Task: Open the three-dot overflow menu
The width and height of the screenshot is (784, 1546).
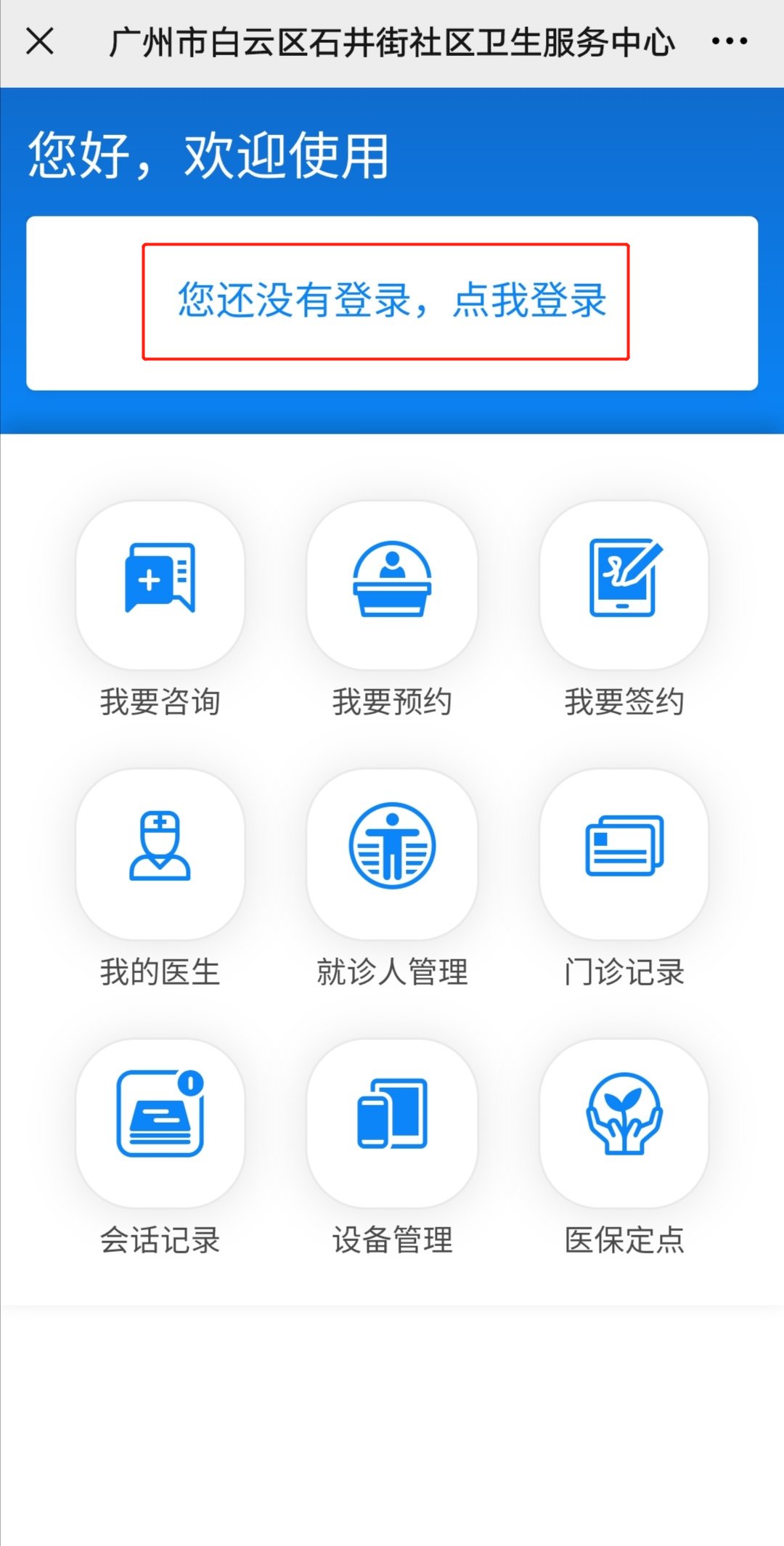Action: coord(729,41)
